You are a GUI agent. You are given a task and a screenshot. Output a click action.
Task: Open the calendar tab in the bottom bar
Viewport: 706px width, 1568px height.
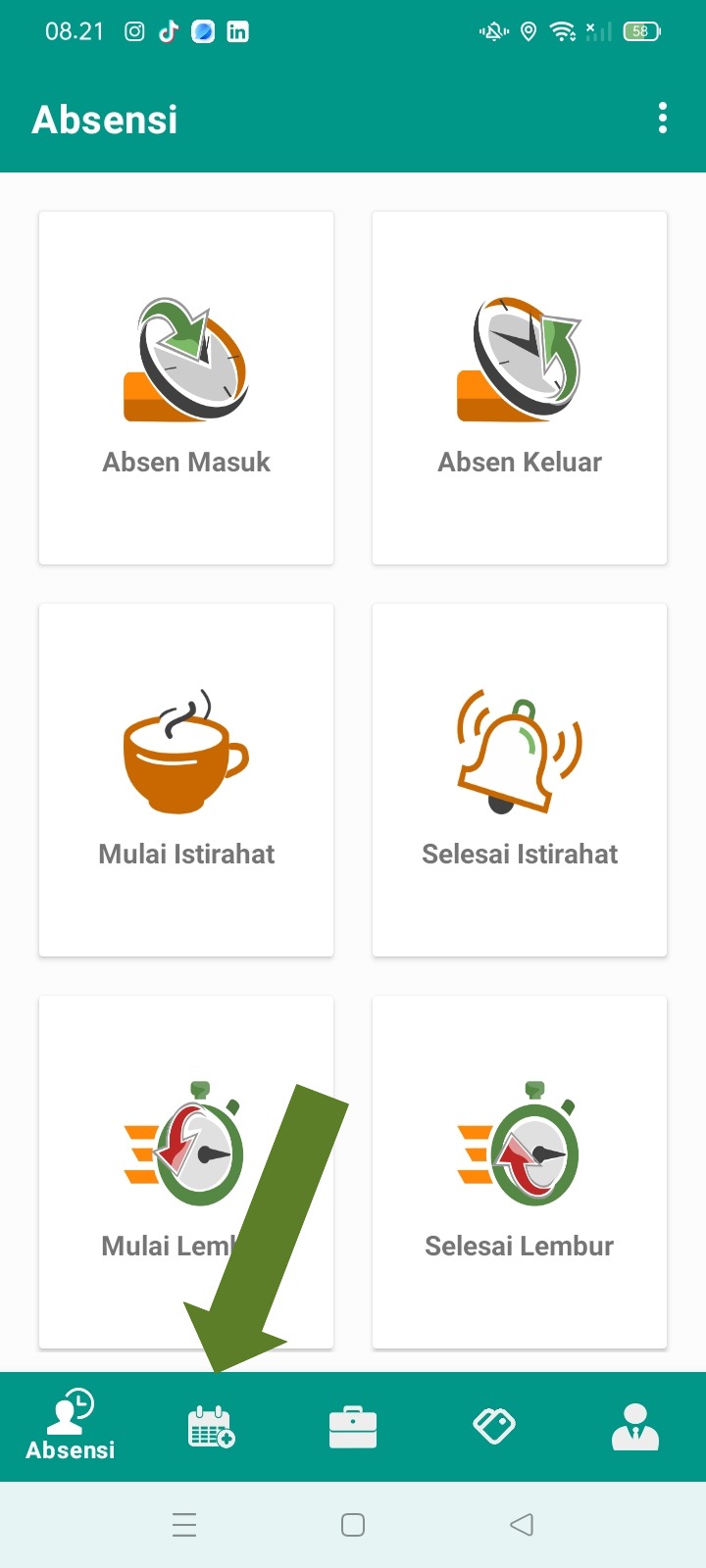(x=212, y=1426)
